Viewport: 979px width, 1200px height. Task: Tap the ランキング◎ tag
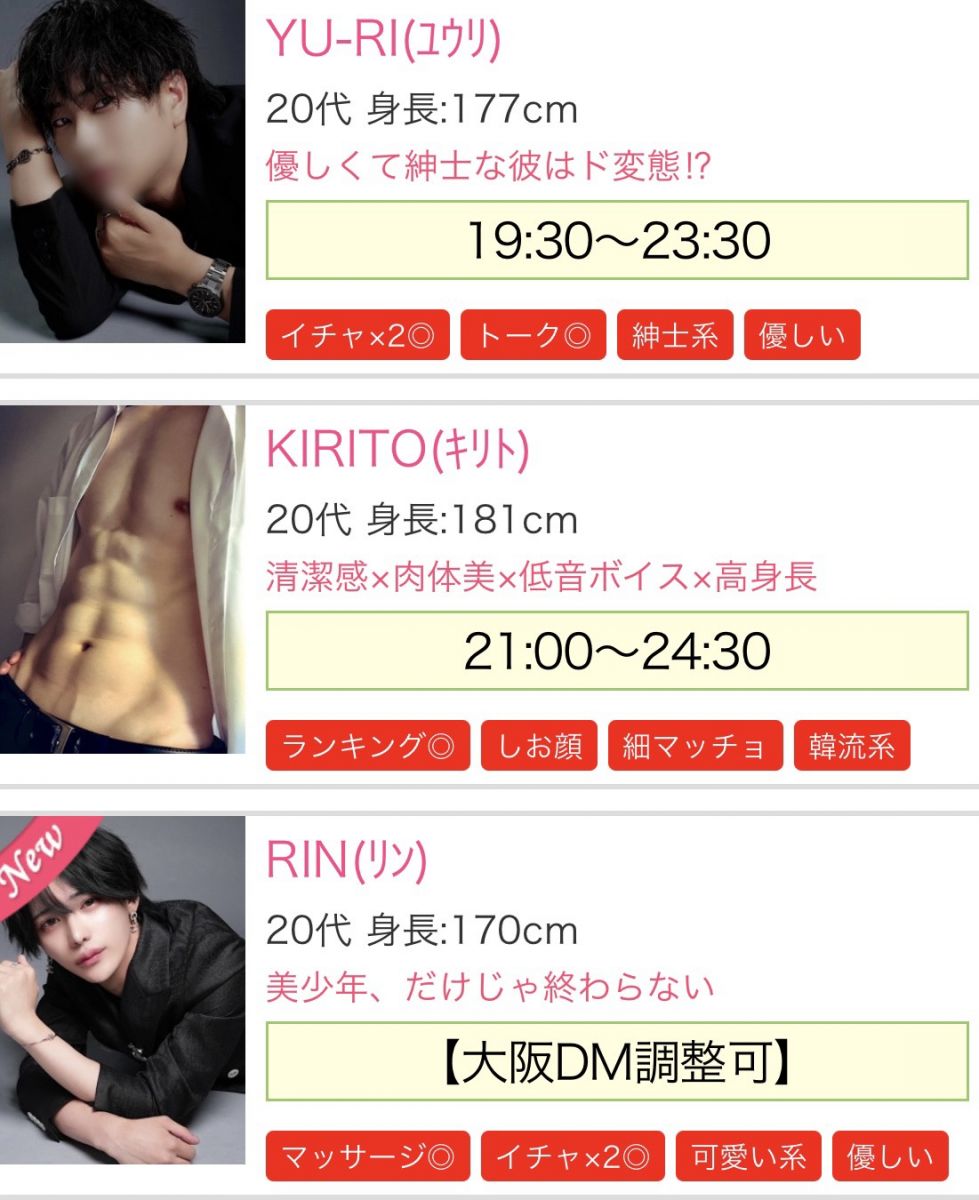pyautogui.click(x=367, y=746)
